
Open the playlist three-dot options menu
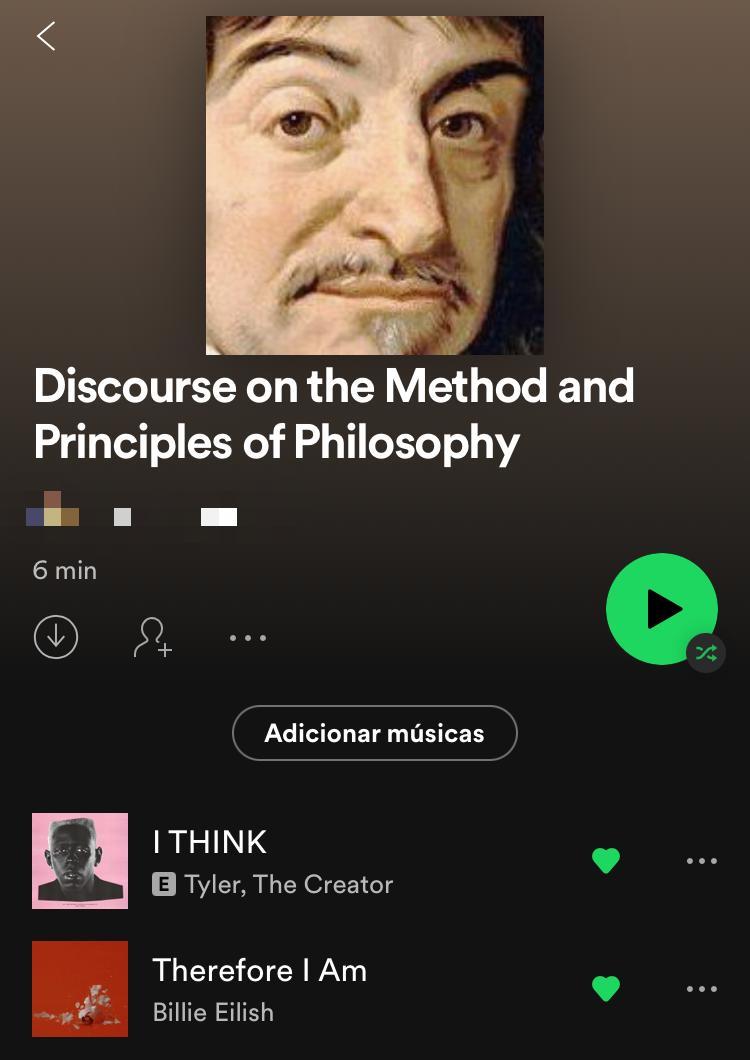(x=247, y=637)
